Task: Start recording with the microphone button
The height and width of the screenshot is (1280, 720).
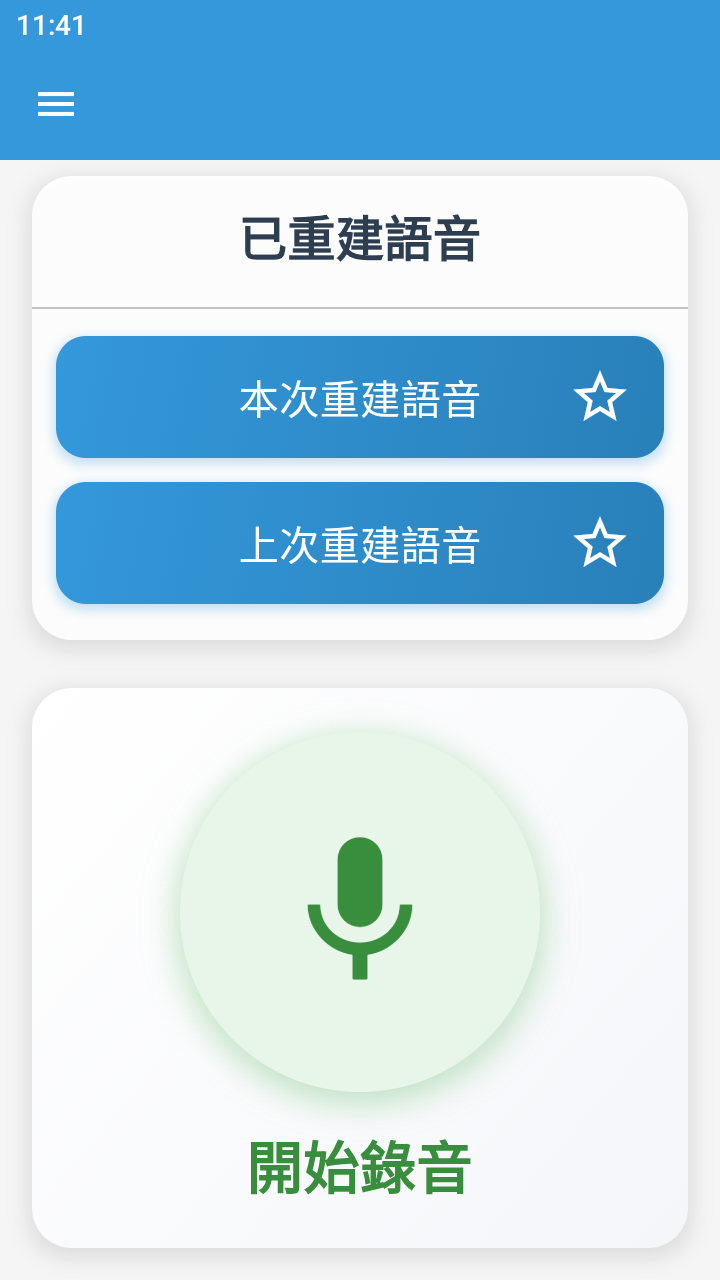Action: coord(360,911)
